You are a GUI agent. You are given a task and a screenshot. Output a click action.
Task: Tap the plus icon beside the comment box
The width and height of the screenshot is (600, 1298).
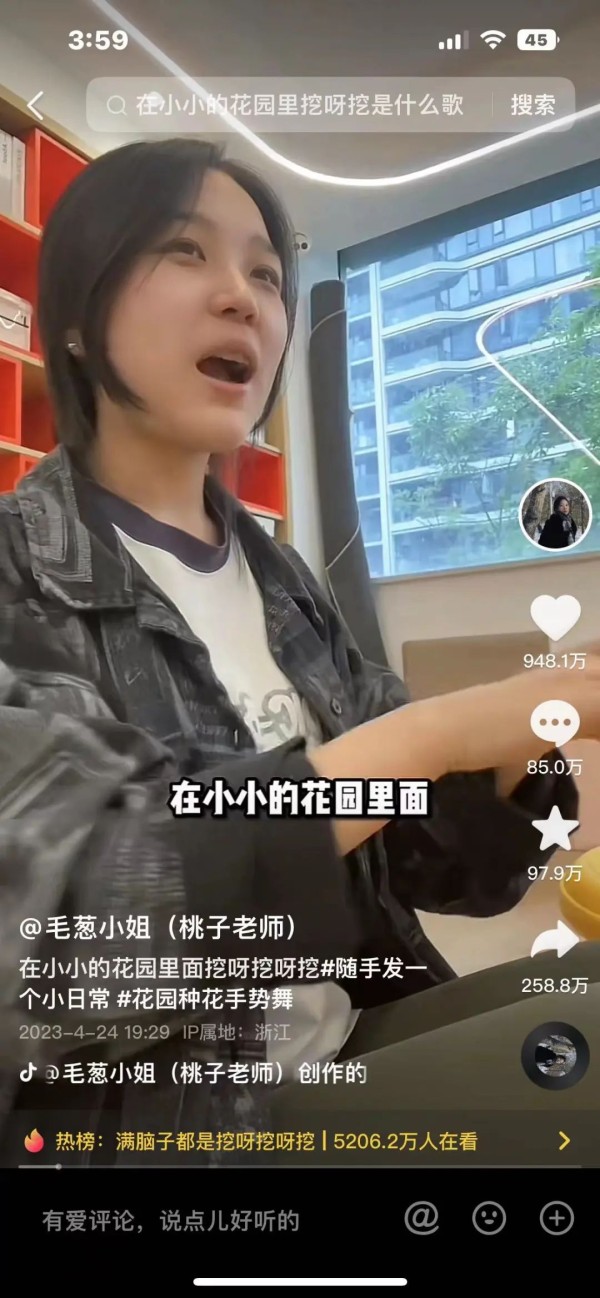[x=556, y=1218]
